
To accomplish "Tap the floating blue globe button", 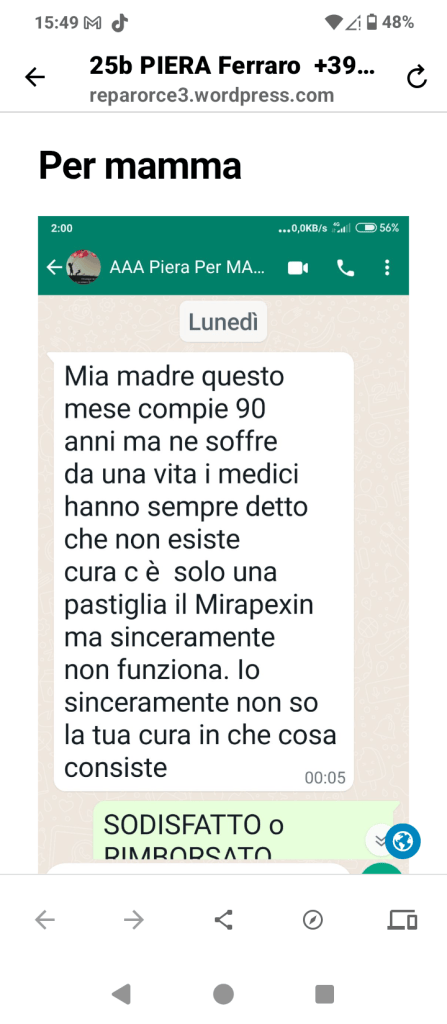I will pos(403,840).
